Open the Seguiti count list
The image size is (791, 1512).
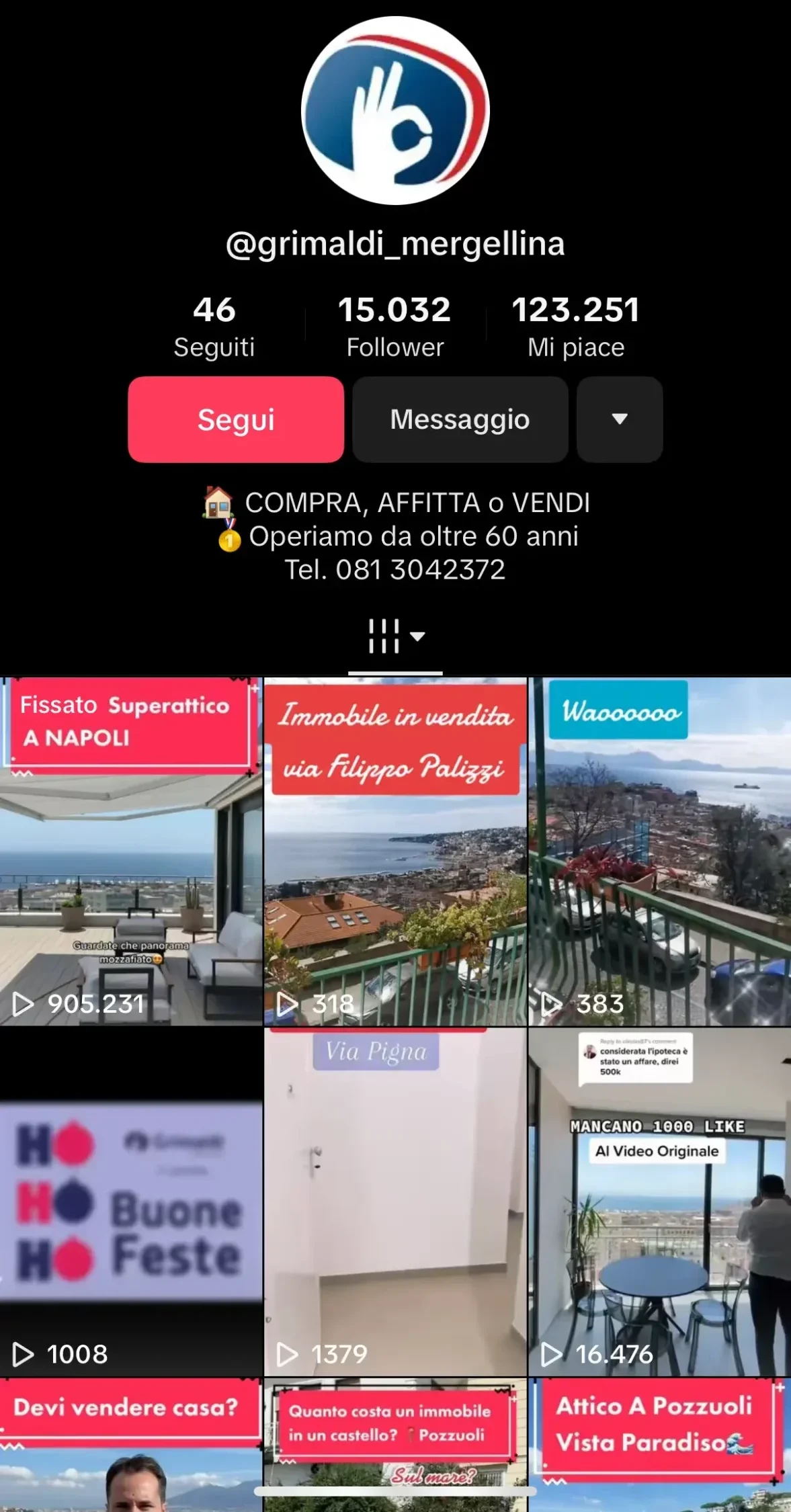point(214,326)
